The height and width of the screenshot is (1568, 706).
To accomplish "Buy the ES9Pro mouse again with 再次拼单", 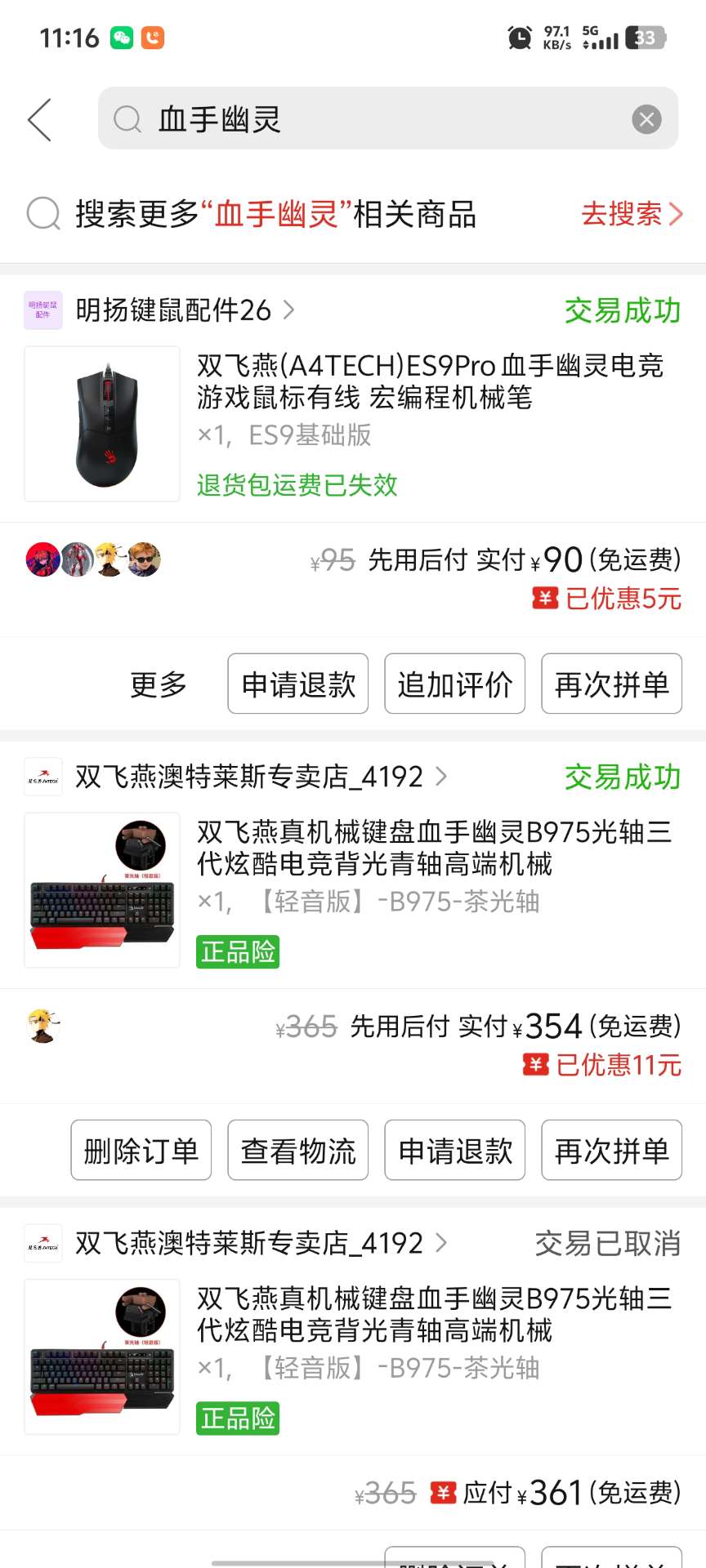I will (x=612, y=684).
